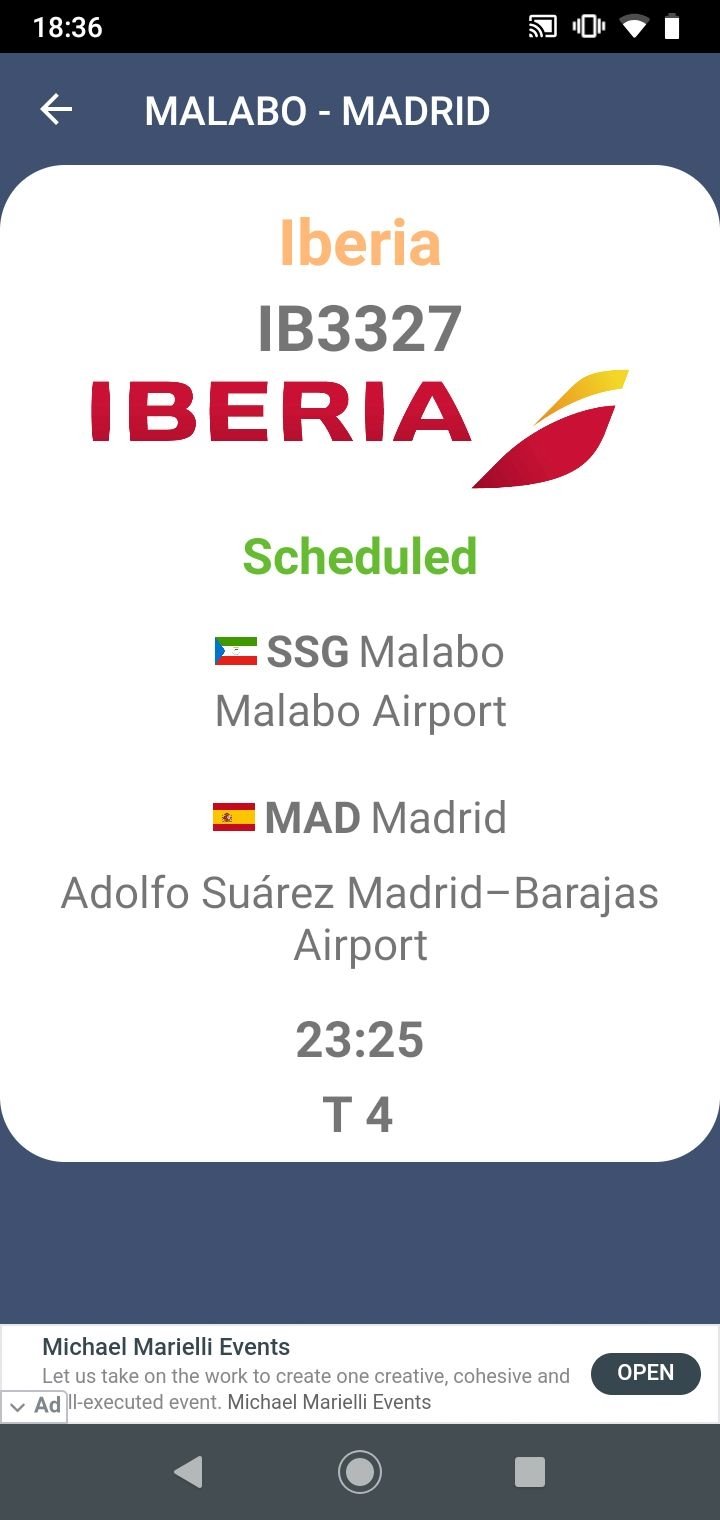Open the Michael Marielli Events ad
Screen dimensions: 720x1520
coord(645,1373)
